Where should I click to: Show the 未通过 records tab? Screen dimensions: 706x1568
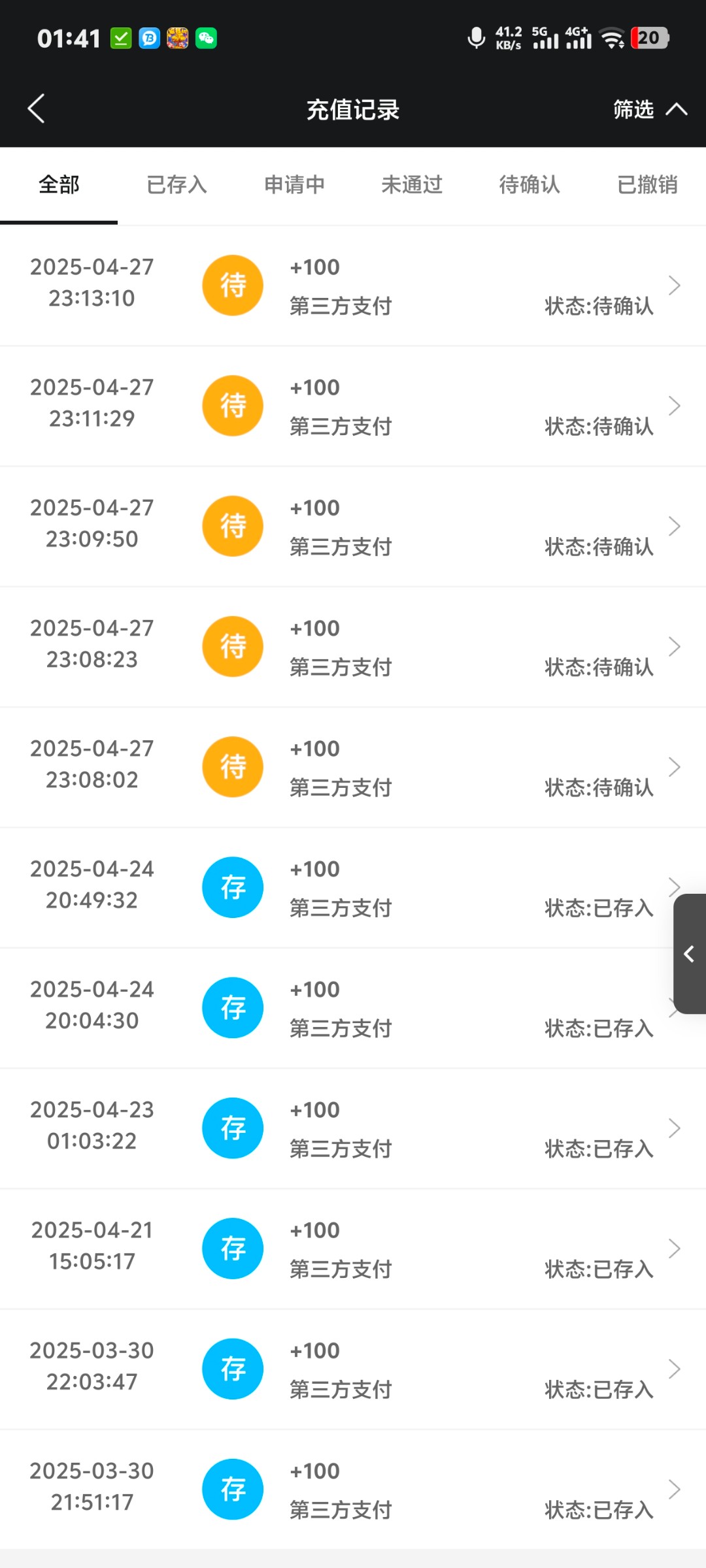pyautogui.click(x=412, y=185)
